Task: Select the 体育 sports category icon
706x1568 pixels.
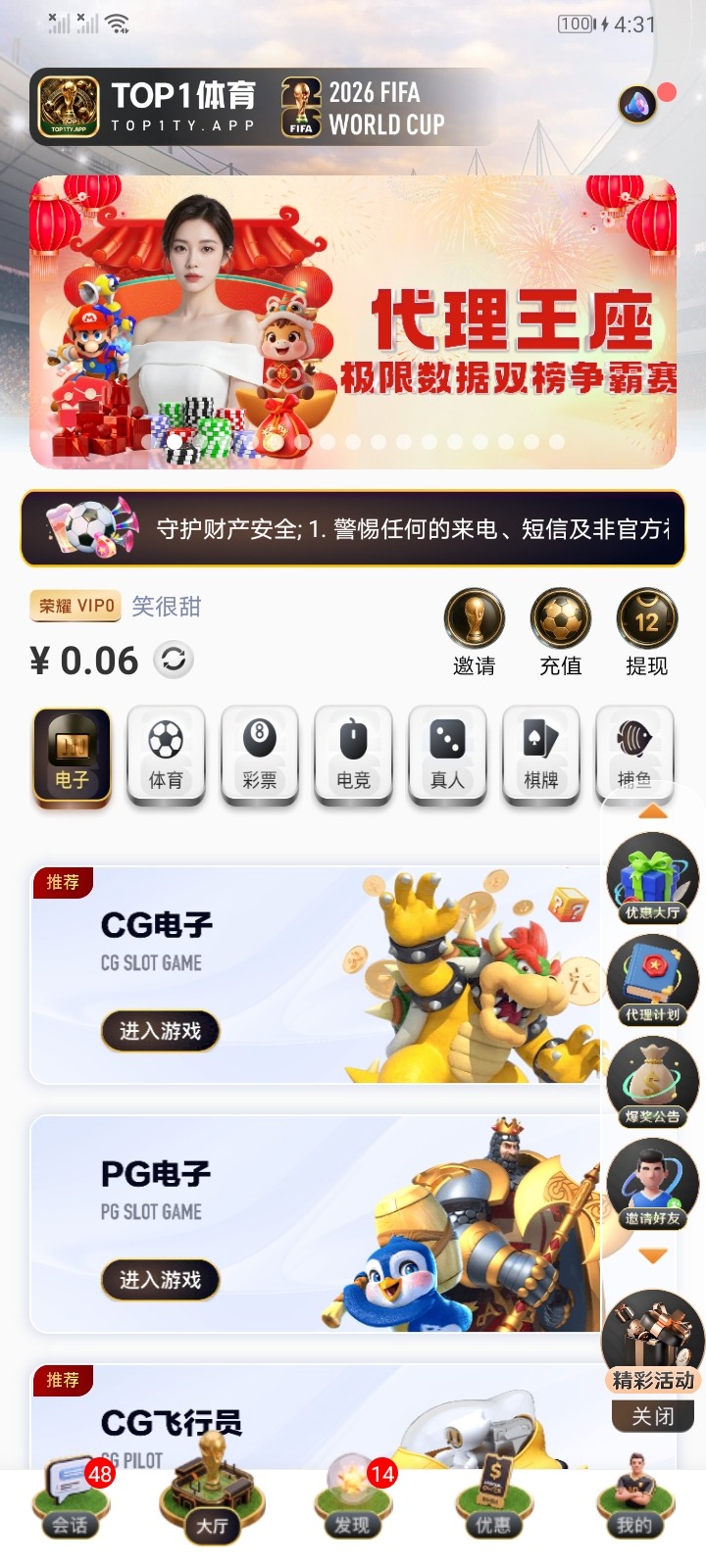Action: click(x=166, y=755)
